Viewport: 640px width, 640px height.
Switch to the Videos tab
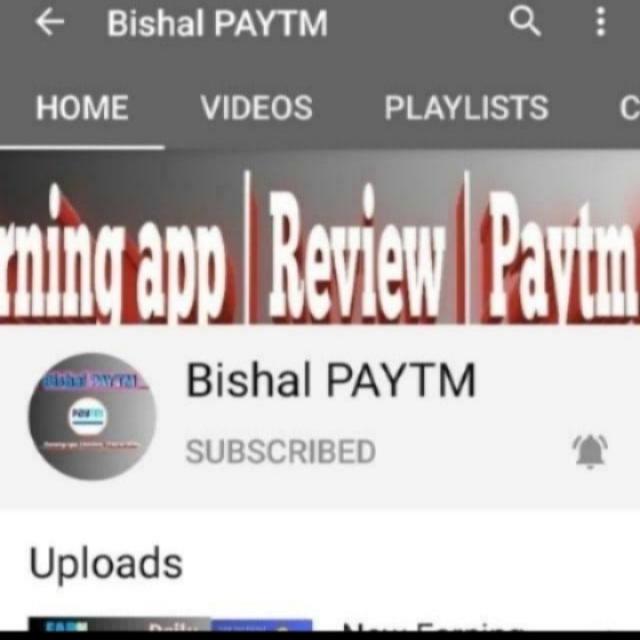pyautogui.click(x=256, y=108)
